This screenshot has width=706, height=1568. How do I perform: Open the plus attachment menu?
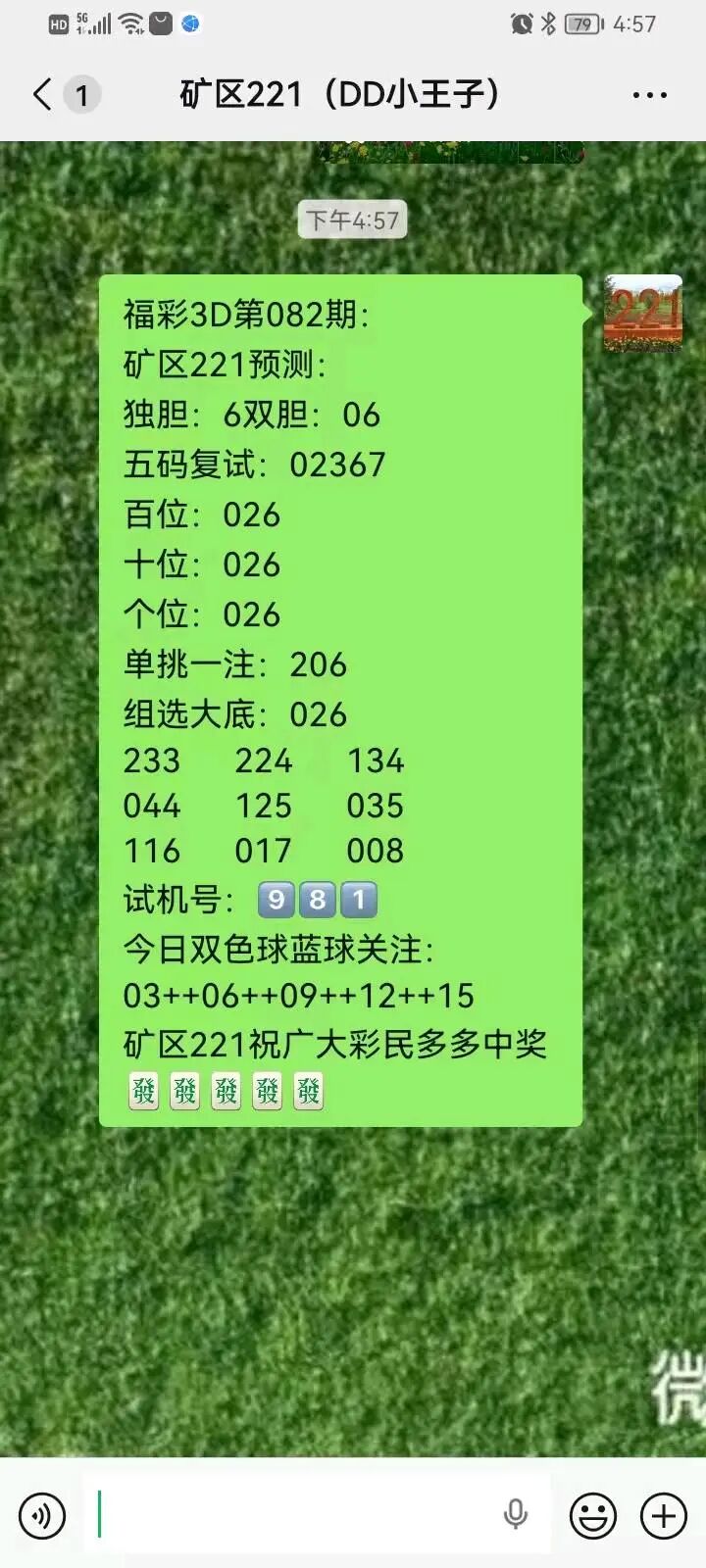coord(664,1515)
